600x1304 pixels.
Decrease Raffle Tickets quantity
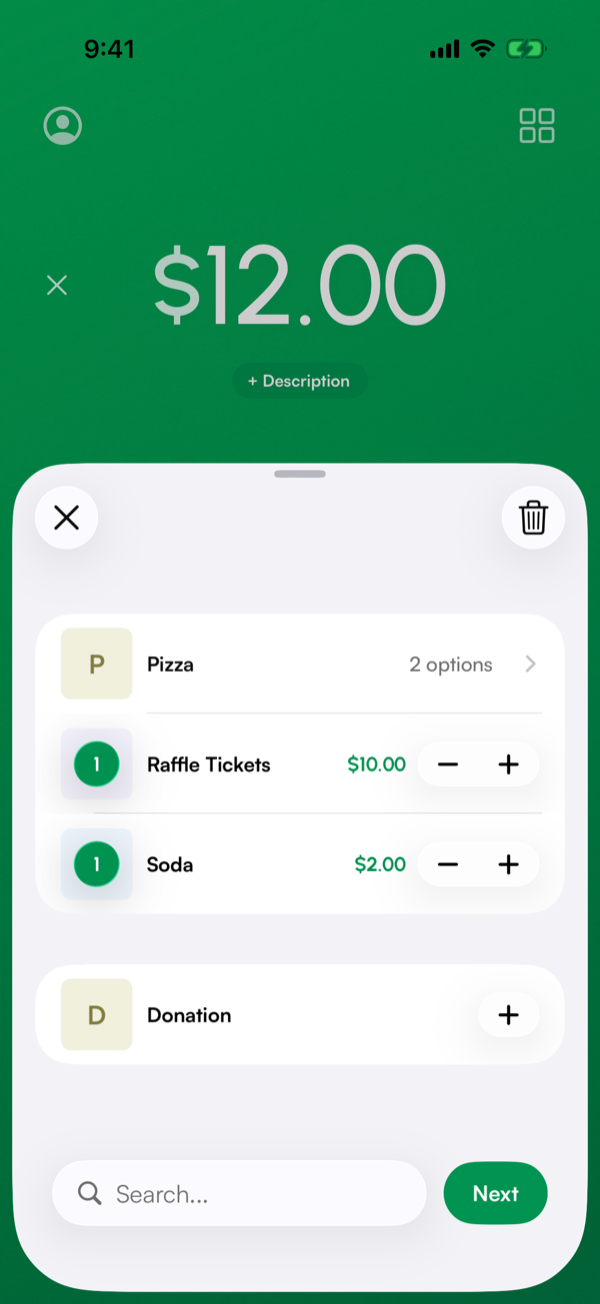tap(448, 765)
